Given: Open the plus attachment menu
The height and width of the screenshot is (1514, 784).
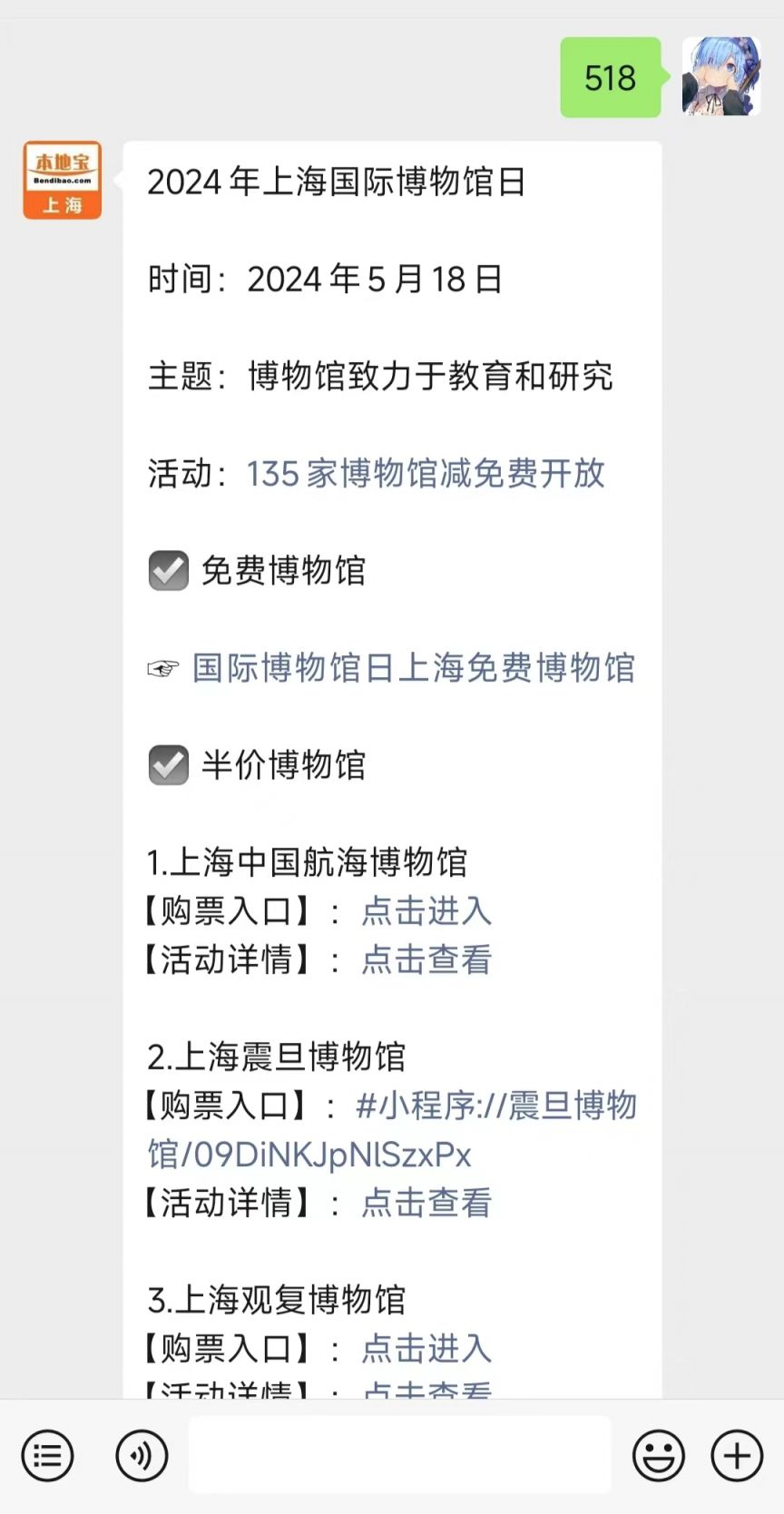Looking at the screenshot, I should (737, 1456).
